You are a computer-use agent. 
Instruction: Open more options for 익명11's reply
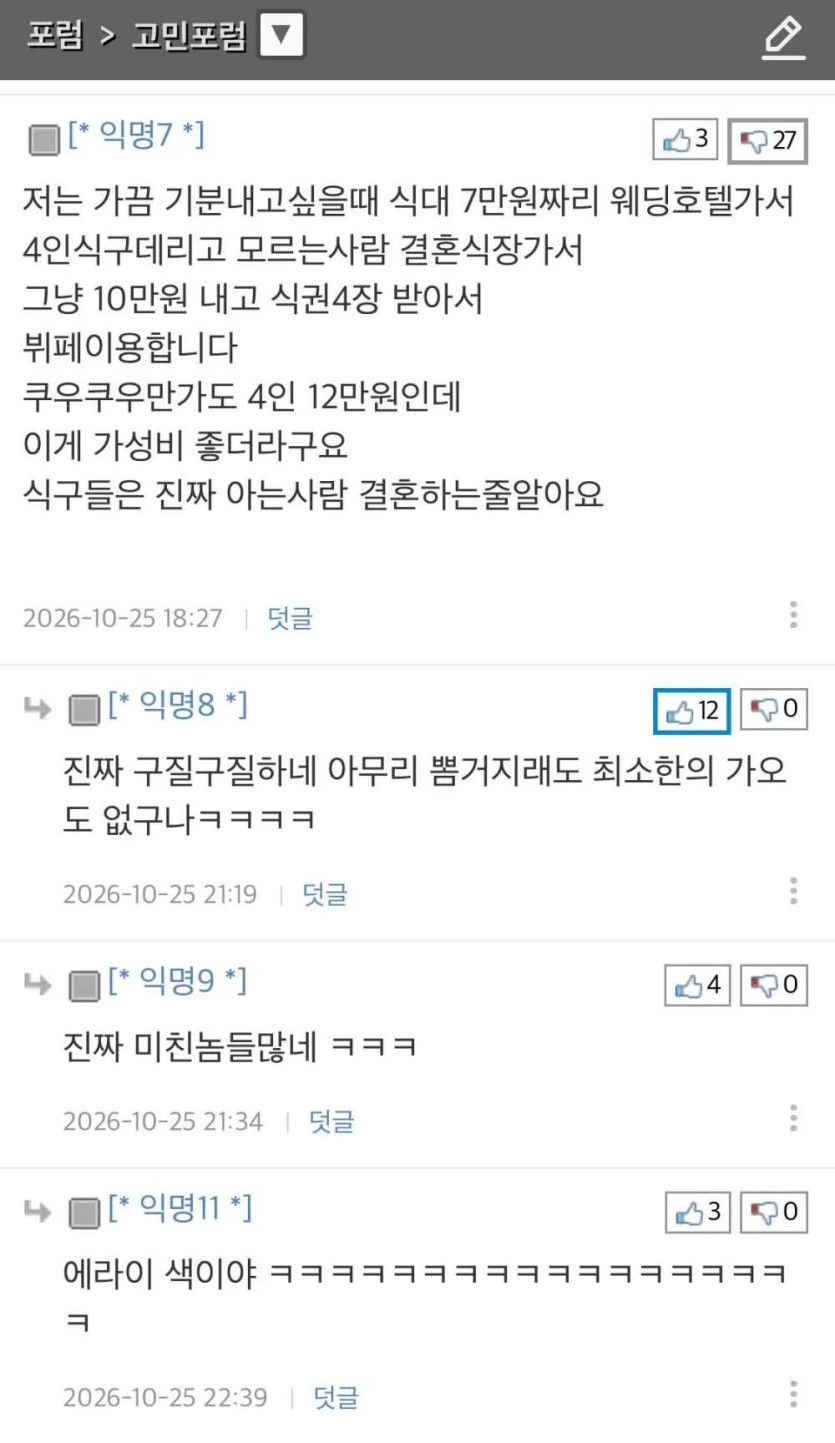coord(793,1394)
